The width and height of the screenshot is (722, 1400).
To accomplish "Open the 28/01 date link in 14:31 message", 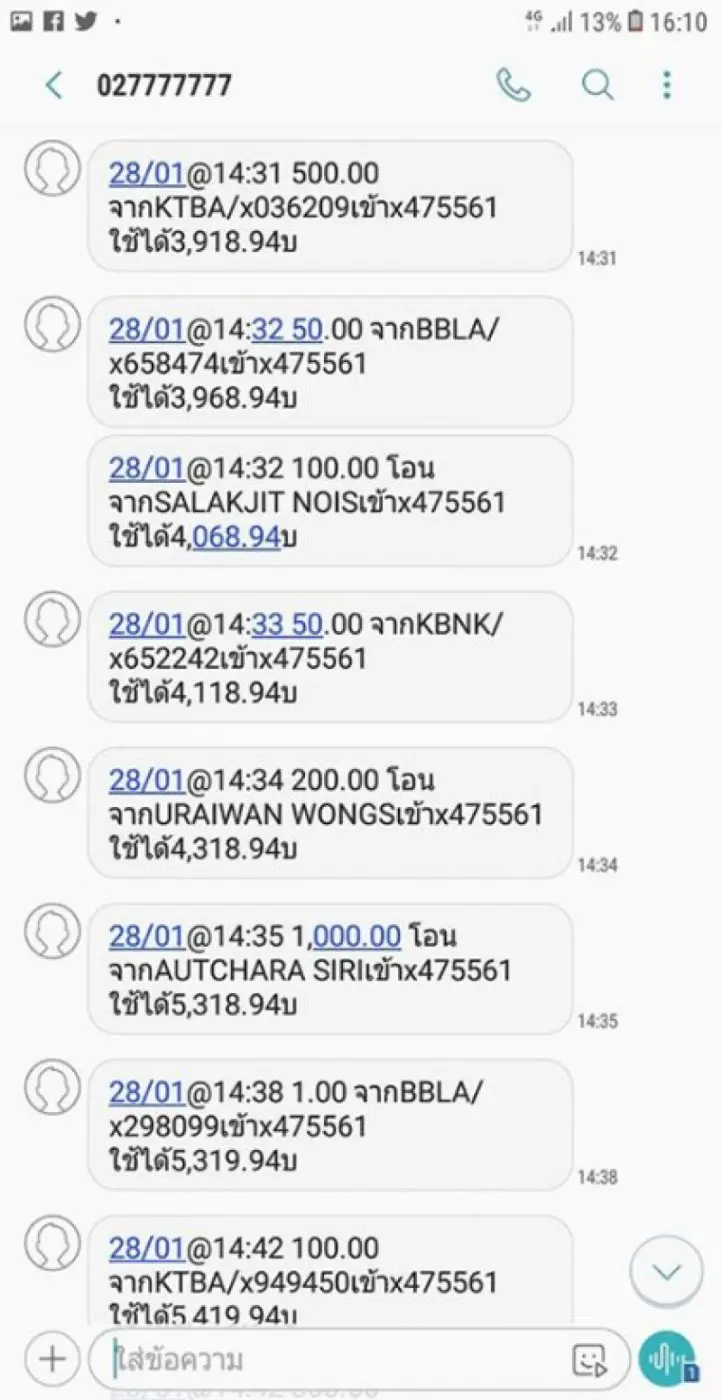I will coord(146,174).
